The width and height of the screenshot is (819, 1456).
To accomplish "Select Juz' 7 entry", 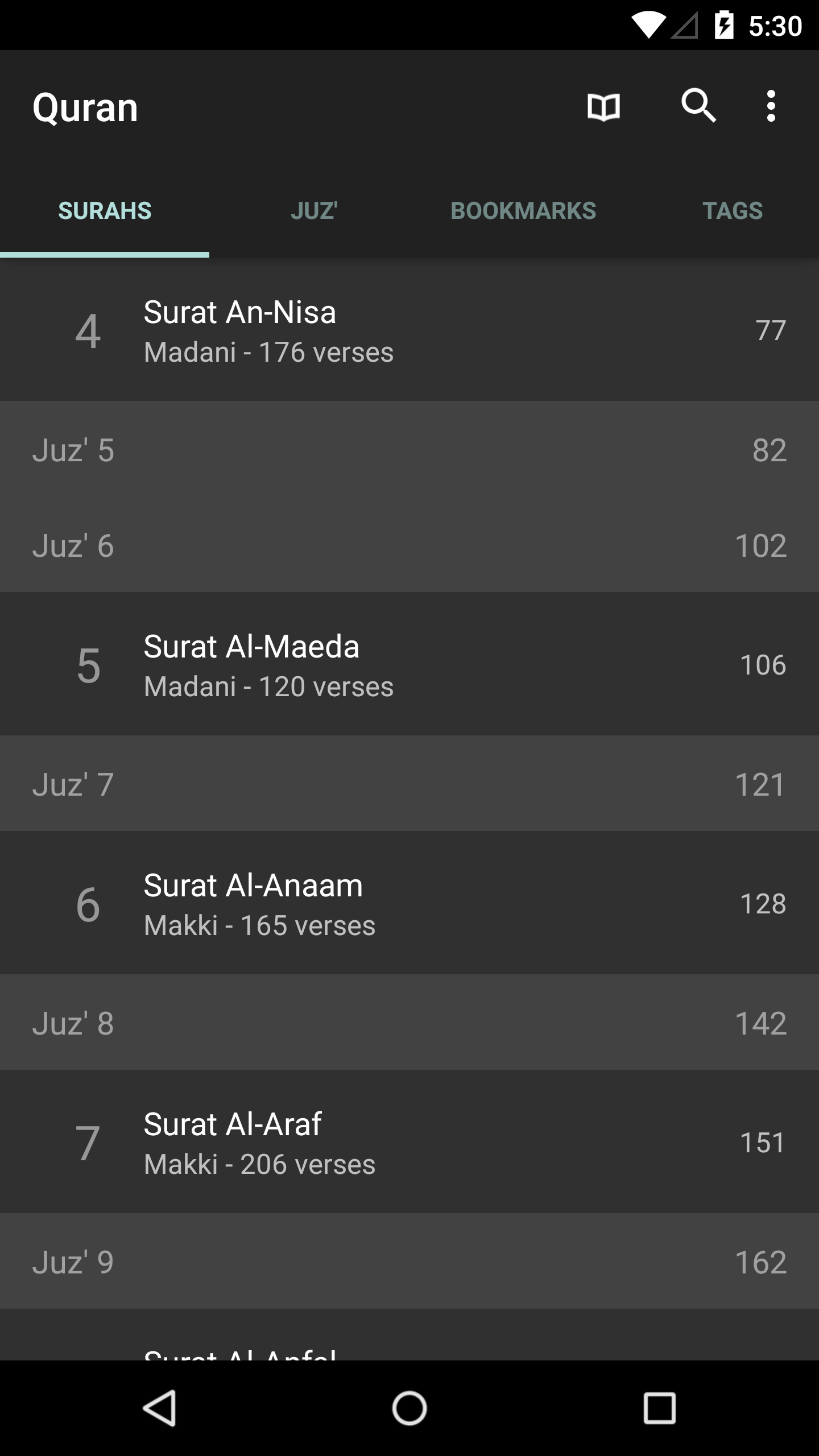I will point(409,784).
